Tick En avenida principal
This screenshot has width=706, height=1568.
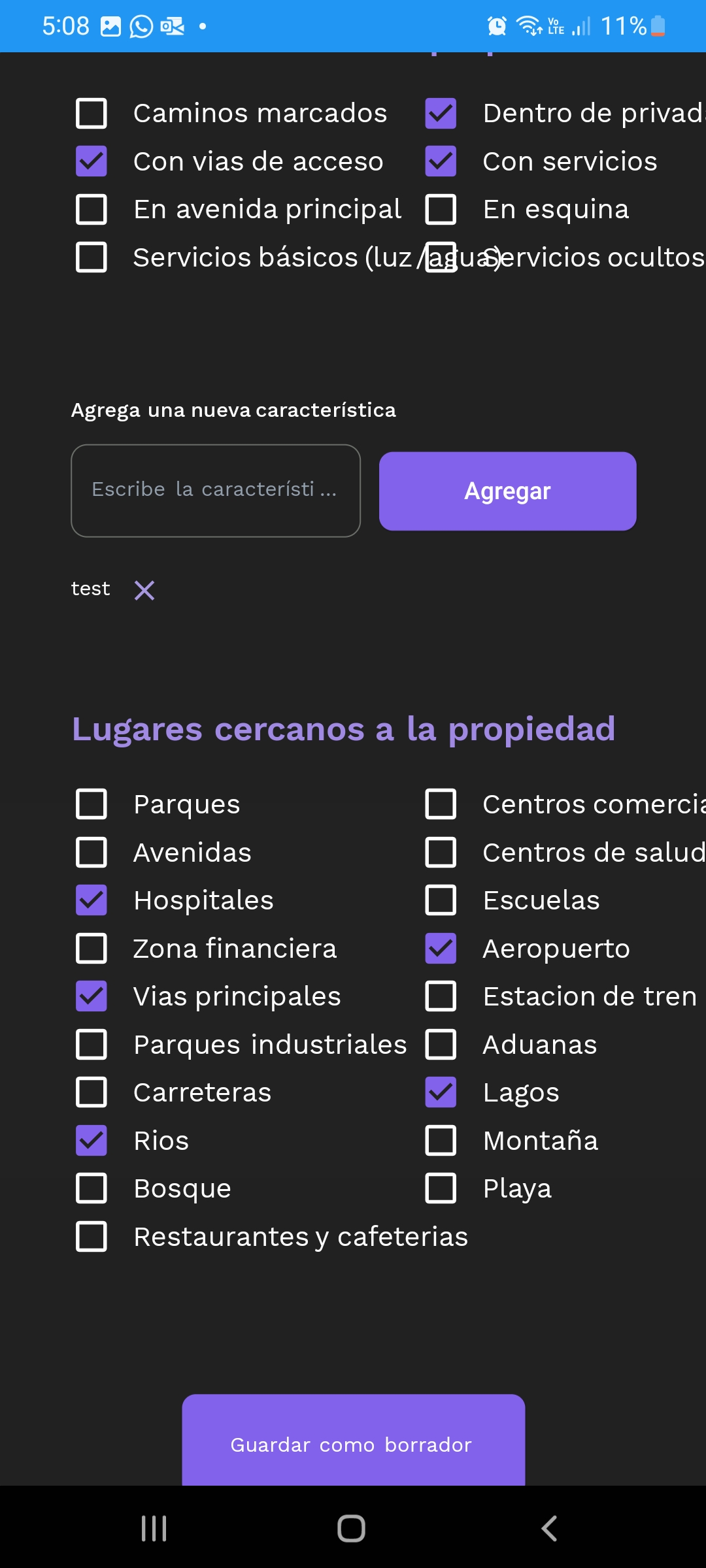pyautogui.click(x=92, y=209)
